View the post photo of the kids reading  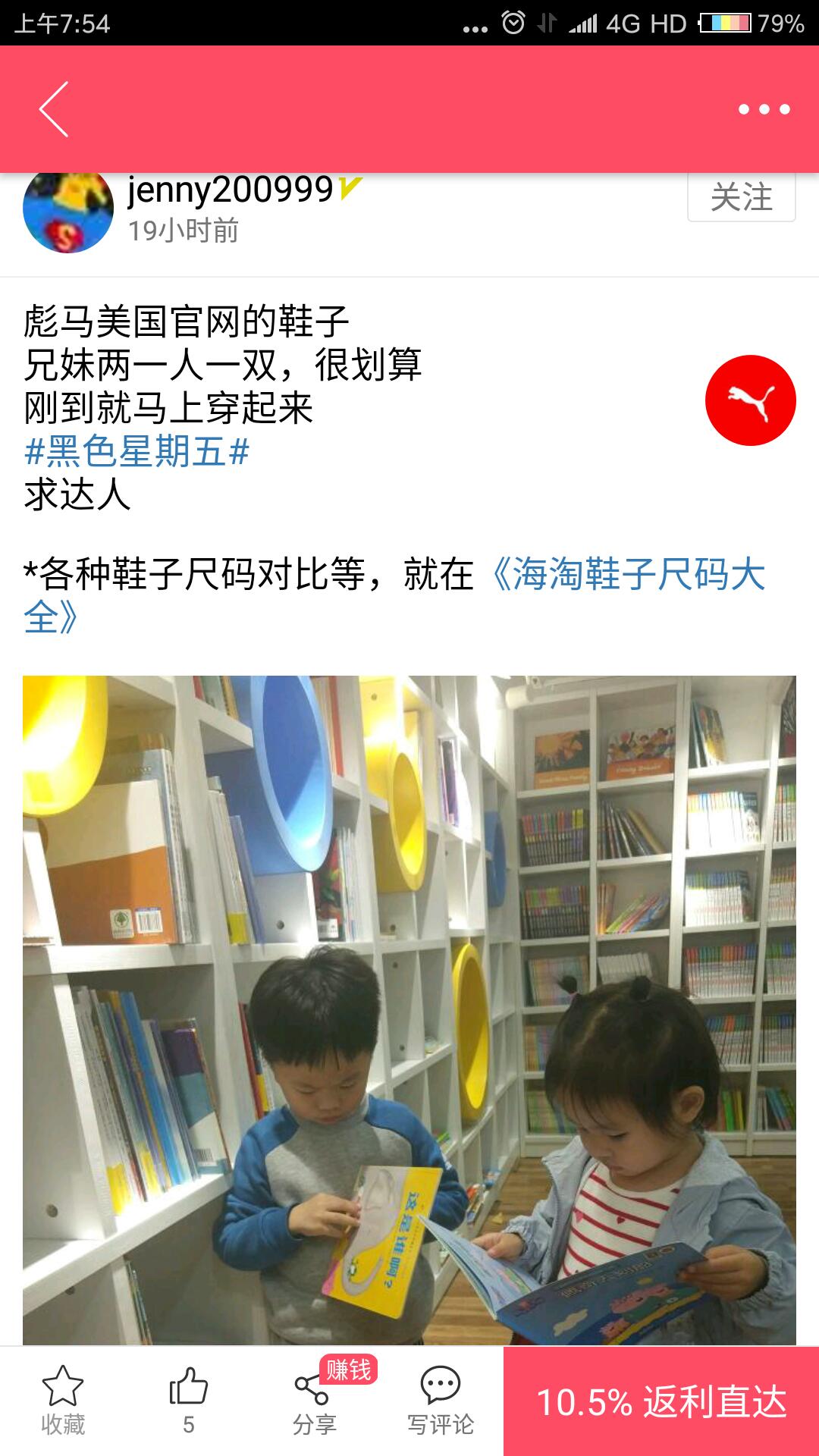[409, 1009]
